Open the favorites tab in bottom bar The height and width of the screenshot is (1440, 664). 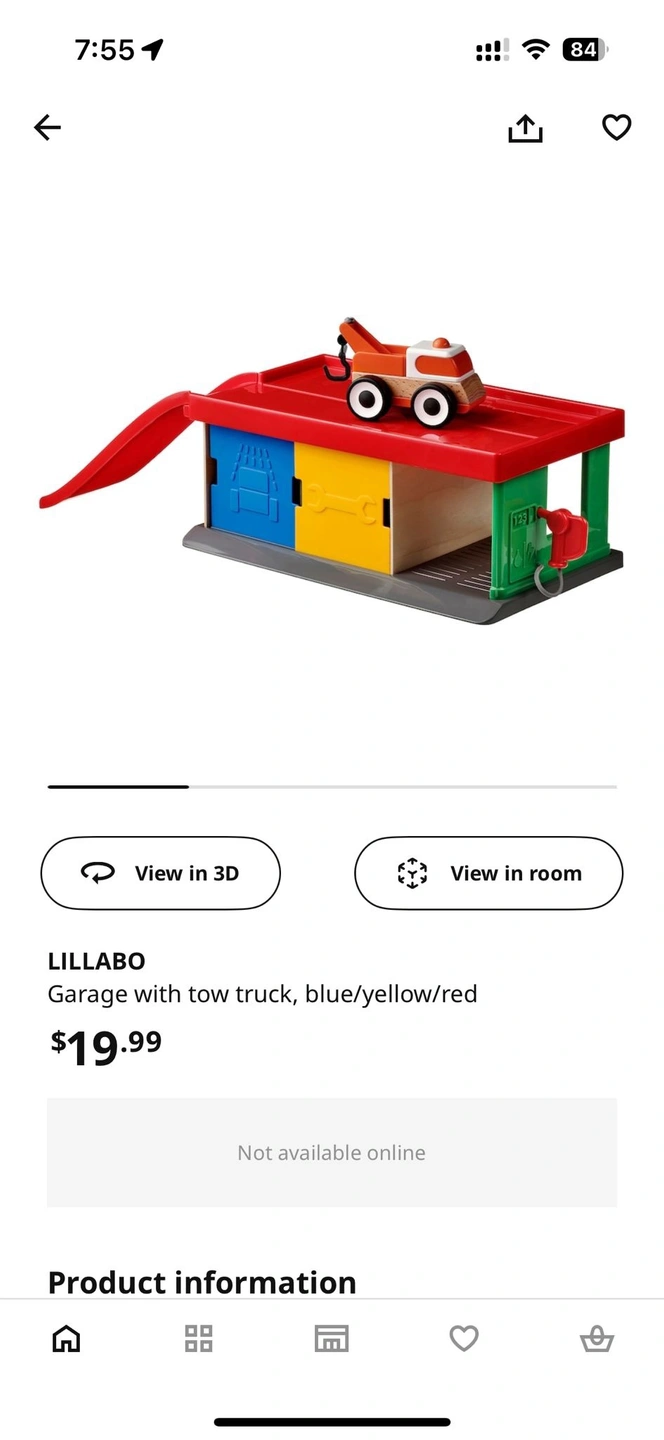click(x=464, y=1338)
